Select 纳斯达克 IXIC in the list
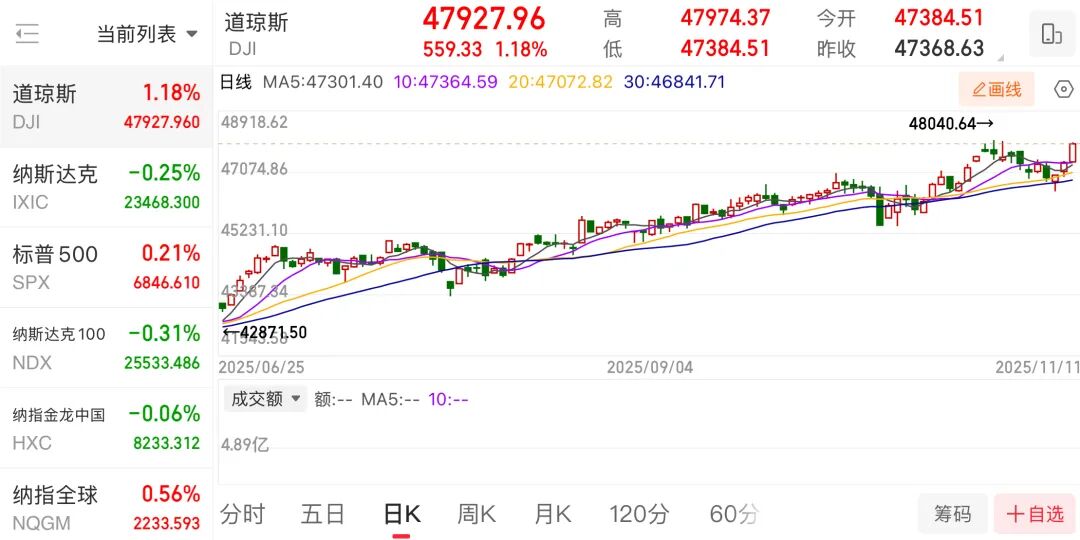 pyautogui.click(x=105, y=187)
